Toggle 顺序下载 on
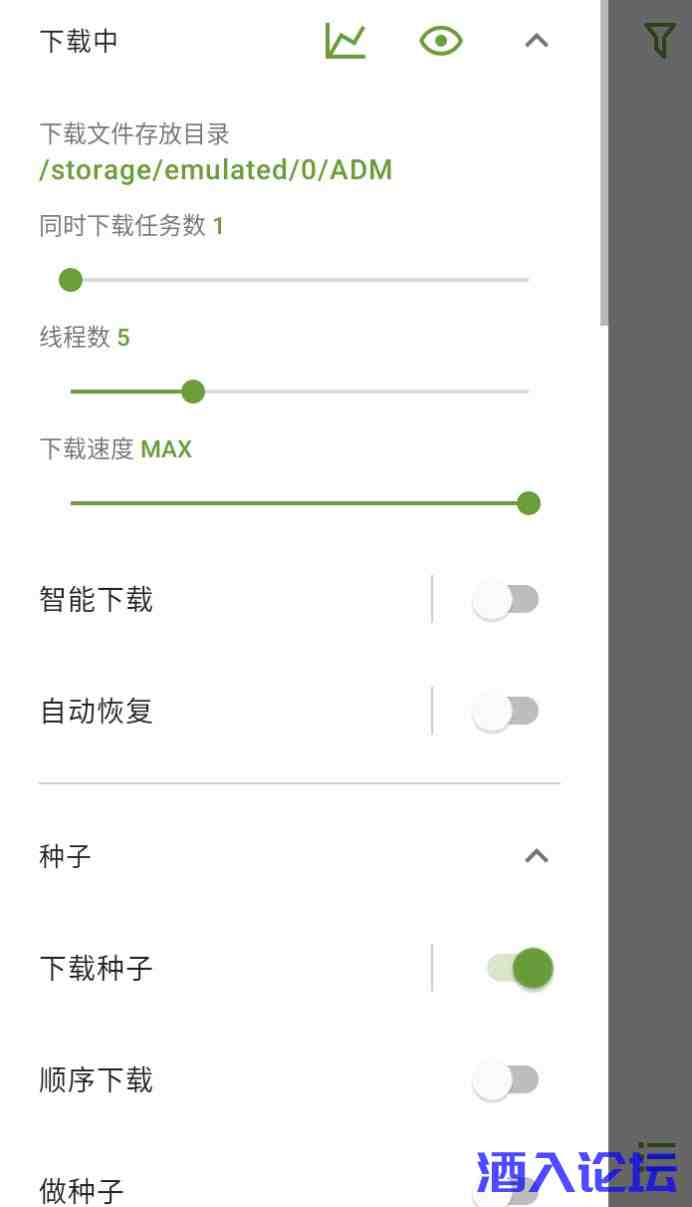This screenshot has width=692, height=1207. coord(506,1080)
